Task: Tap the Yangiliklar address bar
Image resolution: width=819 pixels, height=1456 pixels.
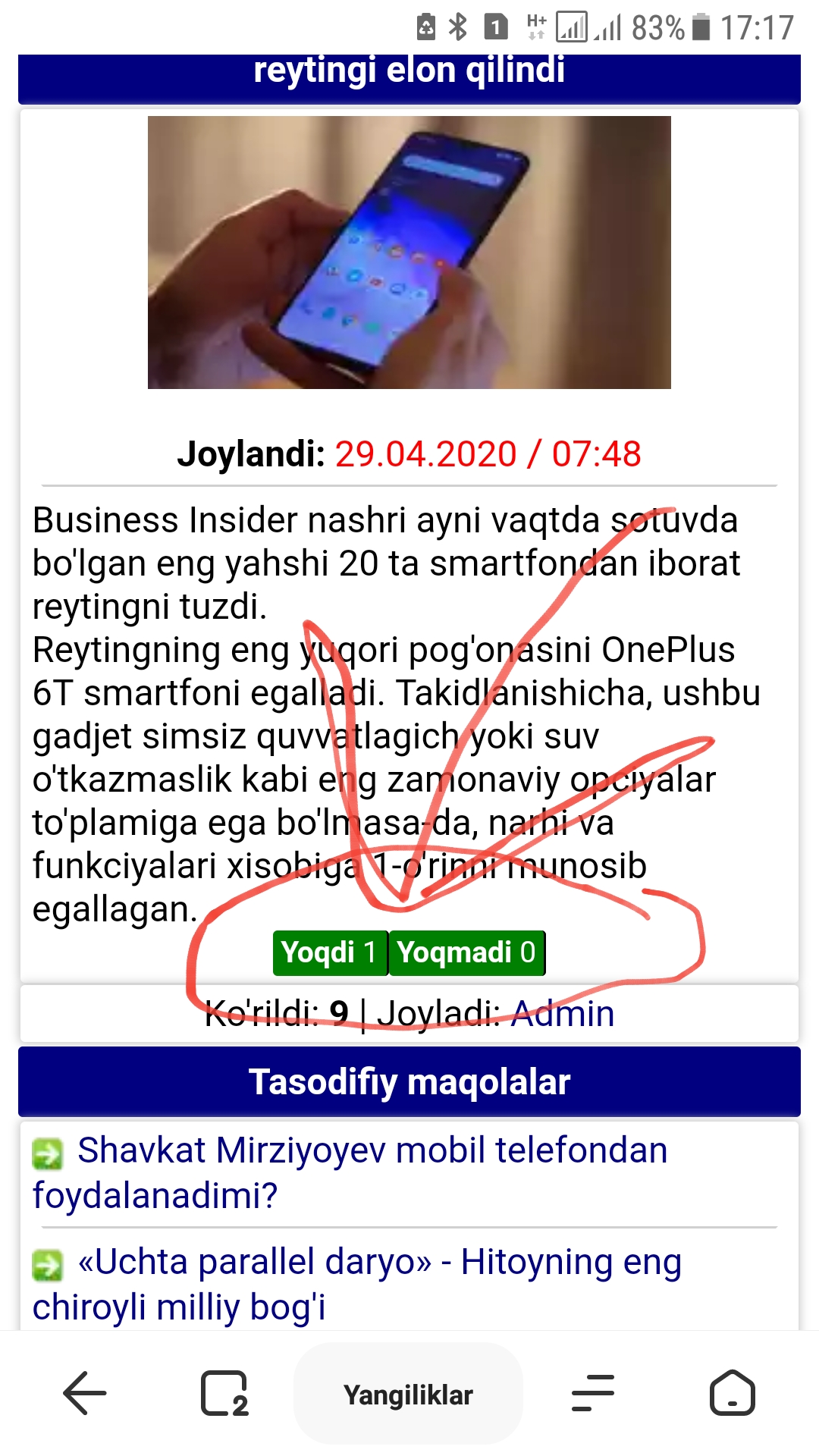Action: pyautogui.click(x=408, y=1394)
